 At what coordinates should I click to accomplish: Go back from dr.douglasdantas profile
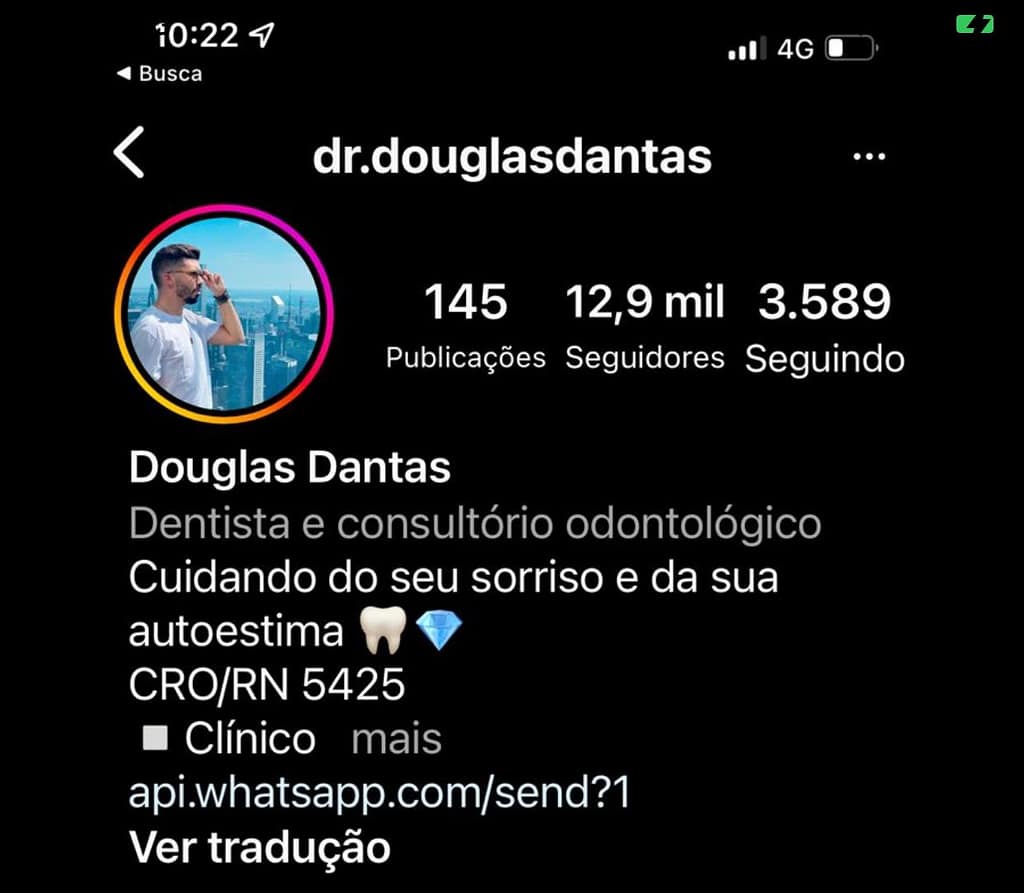(129, 154)
